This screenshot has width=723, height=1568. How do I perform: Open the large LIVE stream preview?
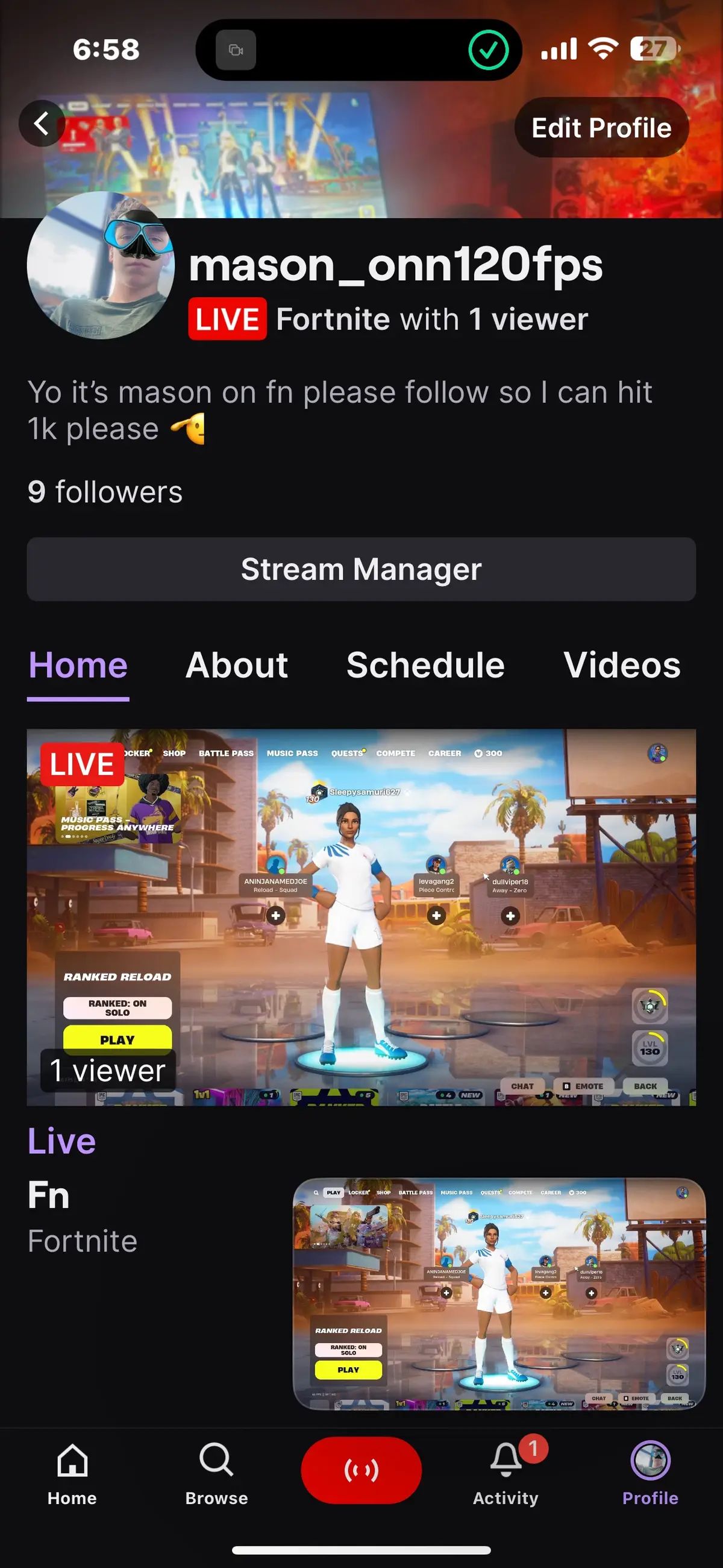[361, 917]
